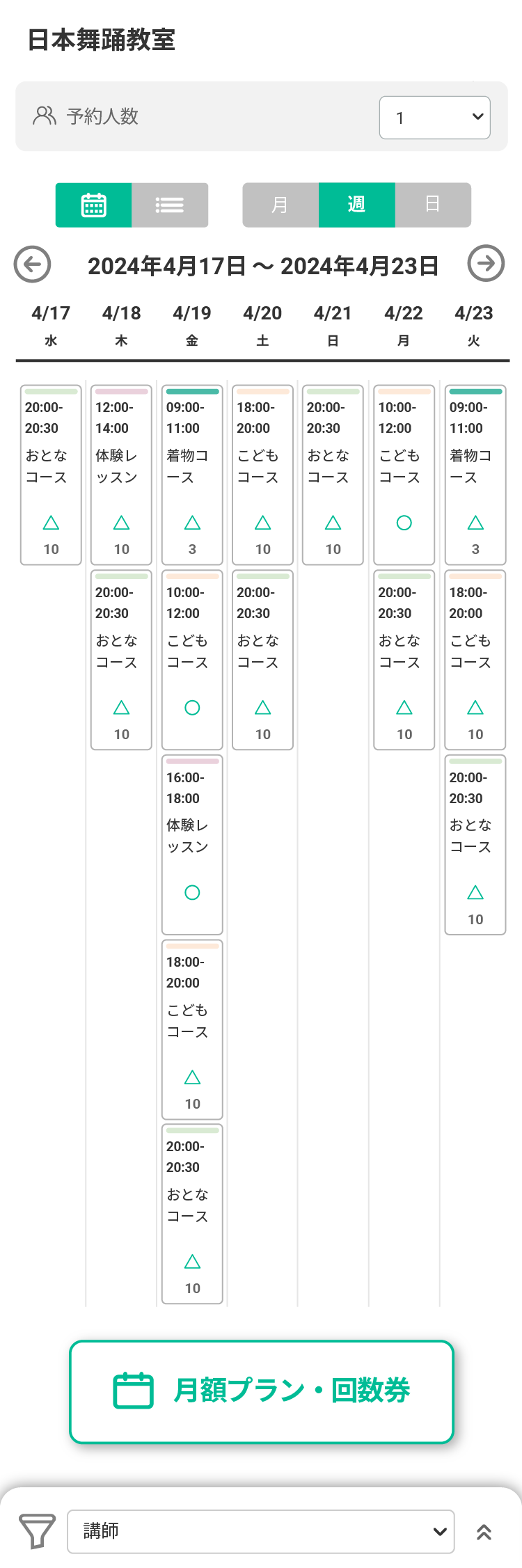The width and height of the screenshot is (522, 1568).
Task: Open 4/21 おとなコース 20:00-20:30 slot
Action: tap(333, 475)
